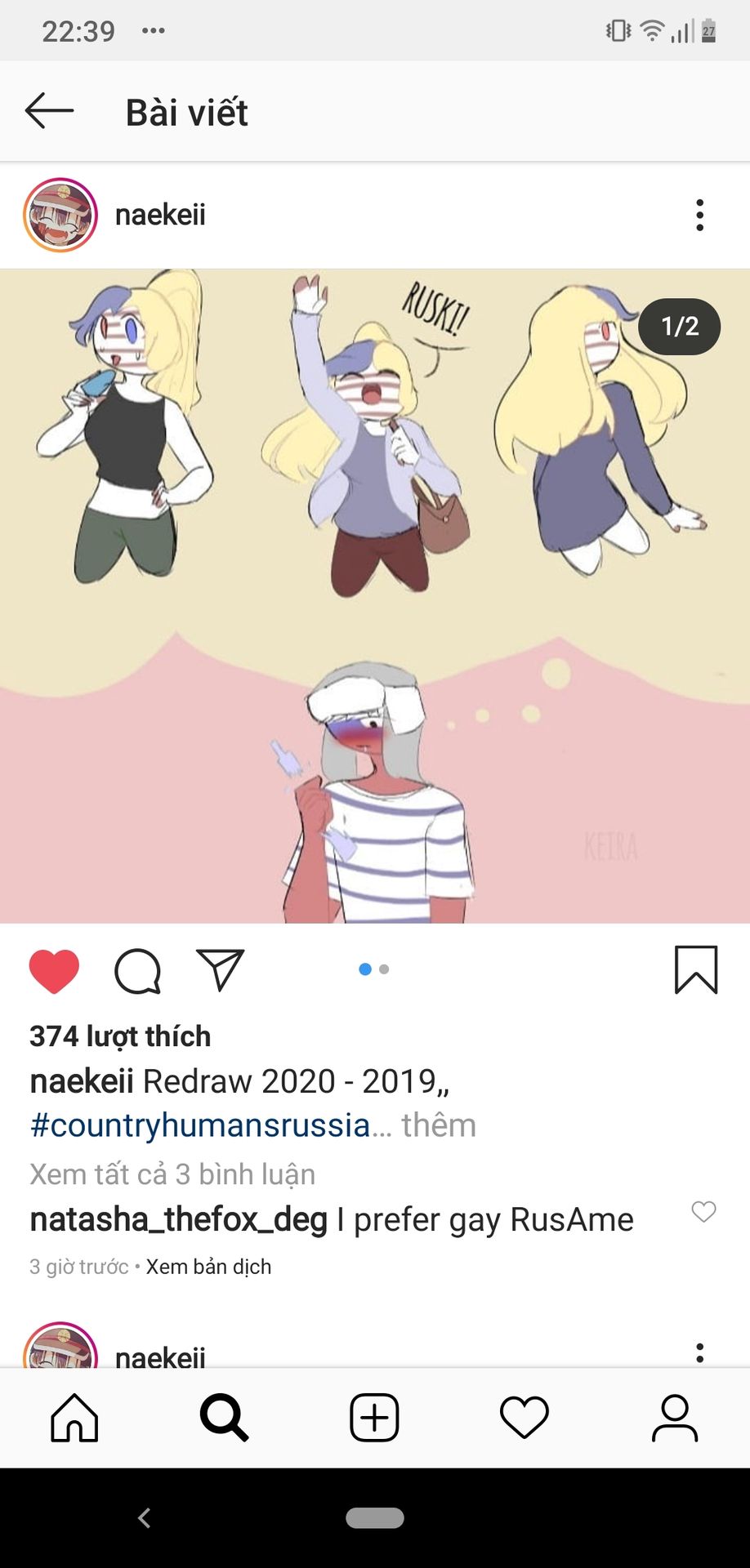This screenshot has width=750, height=1568.
Task: Share the post with the paper plane icon
Action: tap(221, 969)
